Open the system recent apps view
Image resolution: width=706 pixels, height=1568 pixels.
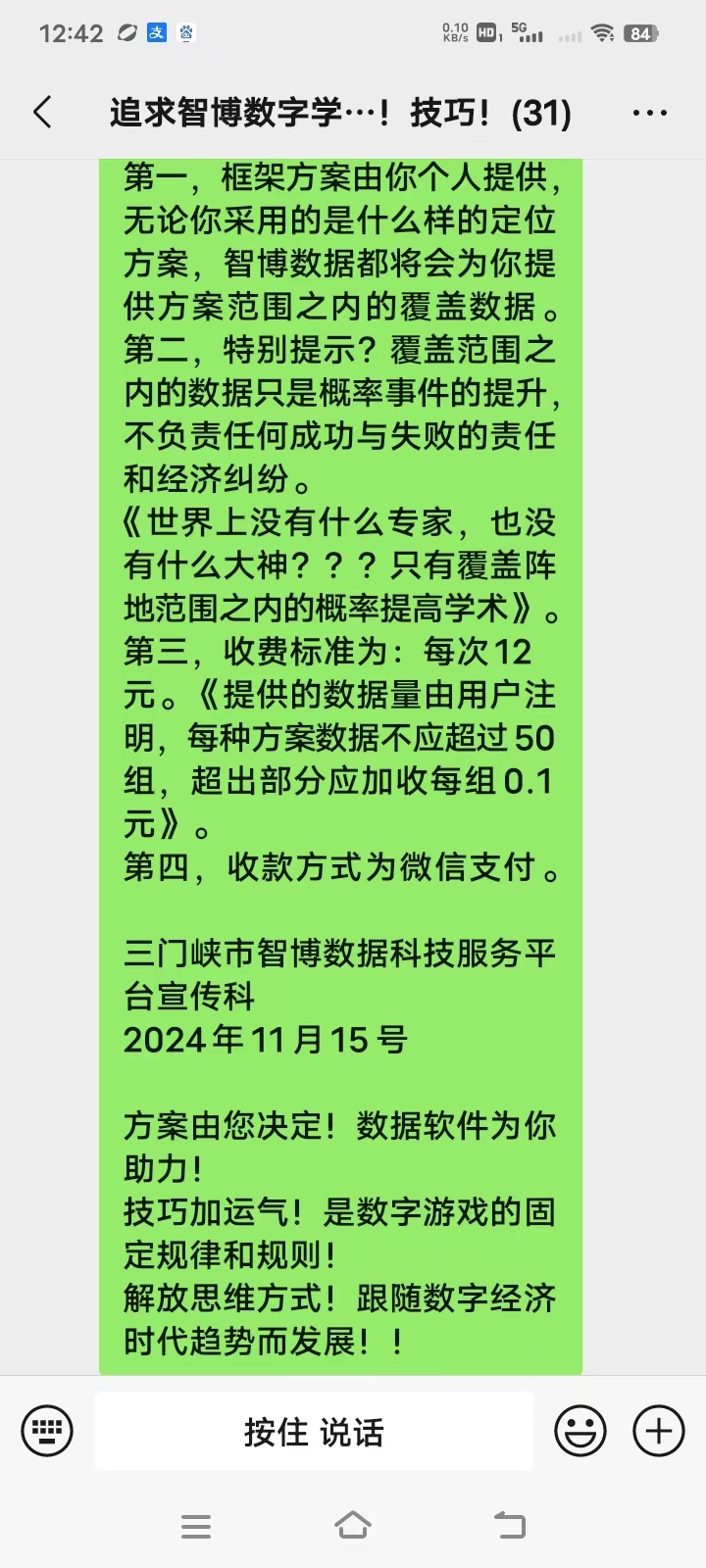pyautogui.click(x=196, y=1526)
